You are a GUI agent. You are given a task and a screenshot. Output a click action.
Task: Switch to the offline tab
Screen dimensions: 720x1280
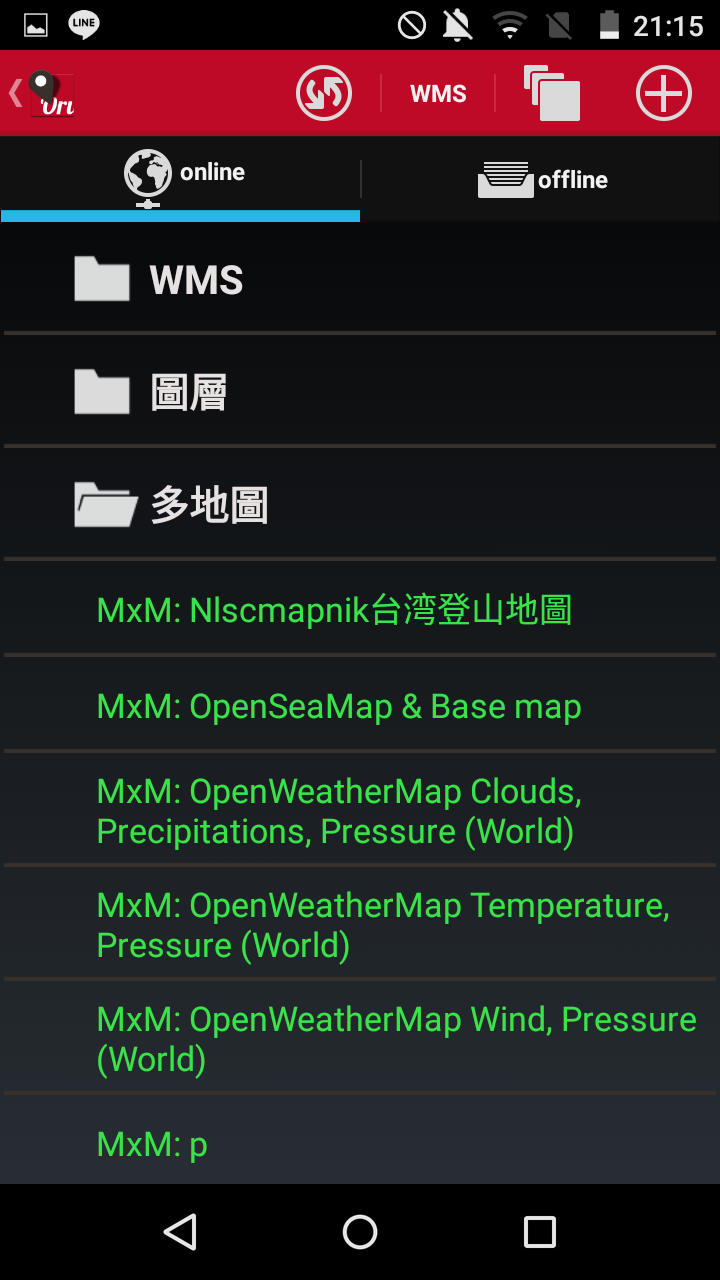542,180
